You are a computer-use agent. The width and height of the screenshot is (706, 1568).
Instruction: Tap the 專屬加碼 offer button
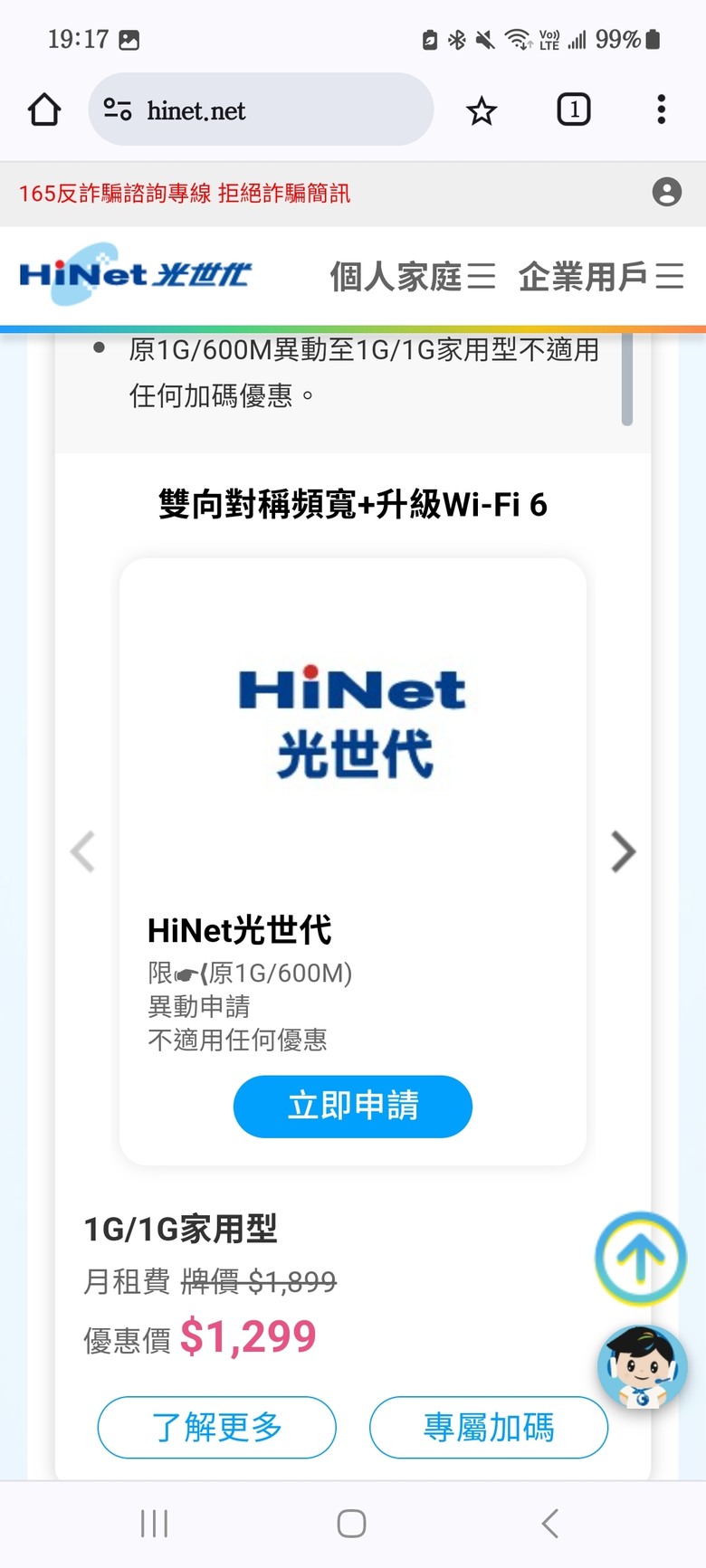(488, 1428)
